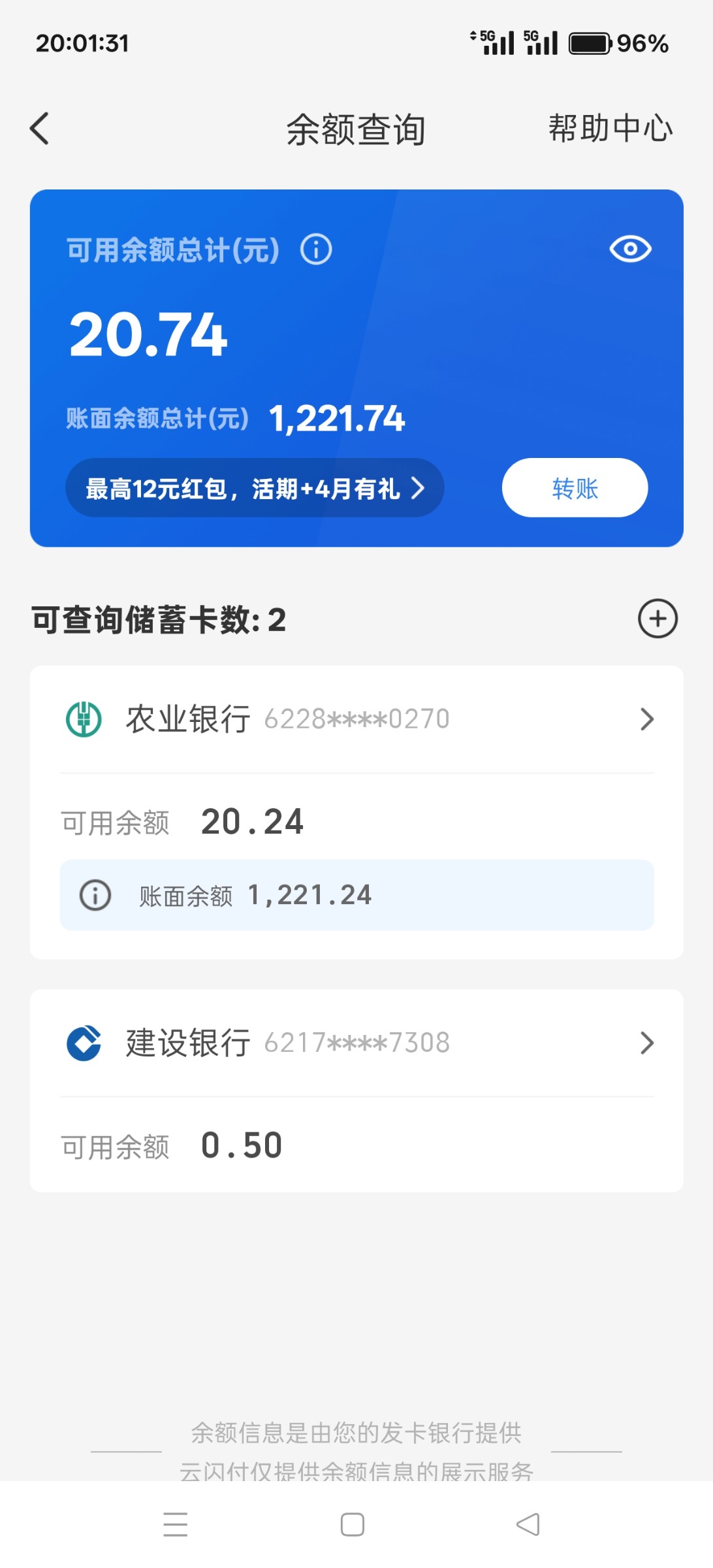The height and width of the screenshot is (1568, 713).
Task: Hide balances with the eye icon
Action: pos(630,249)
